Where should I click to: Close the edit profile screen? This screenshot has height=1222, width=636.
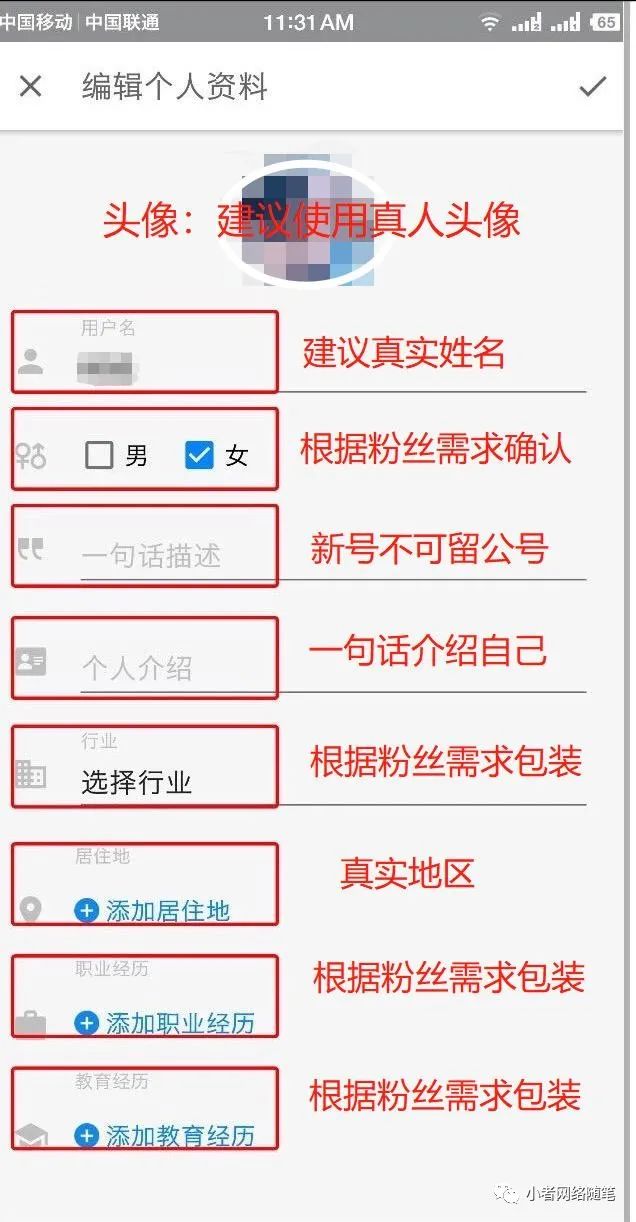31,87
